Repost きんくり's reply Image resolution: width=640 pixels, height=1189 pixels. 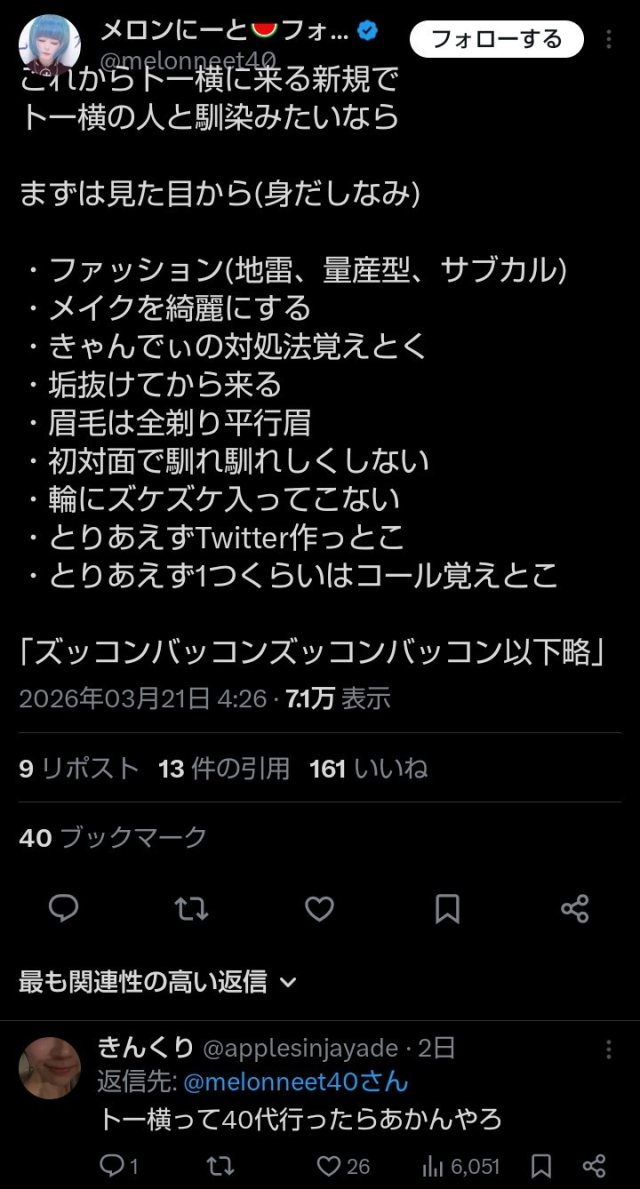click(221, 1165)
